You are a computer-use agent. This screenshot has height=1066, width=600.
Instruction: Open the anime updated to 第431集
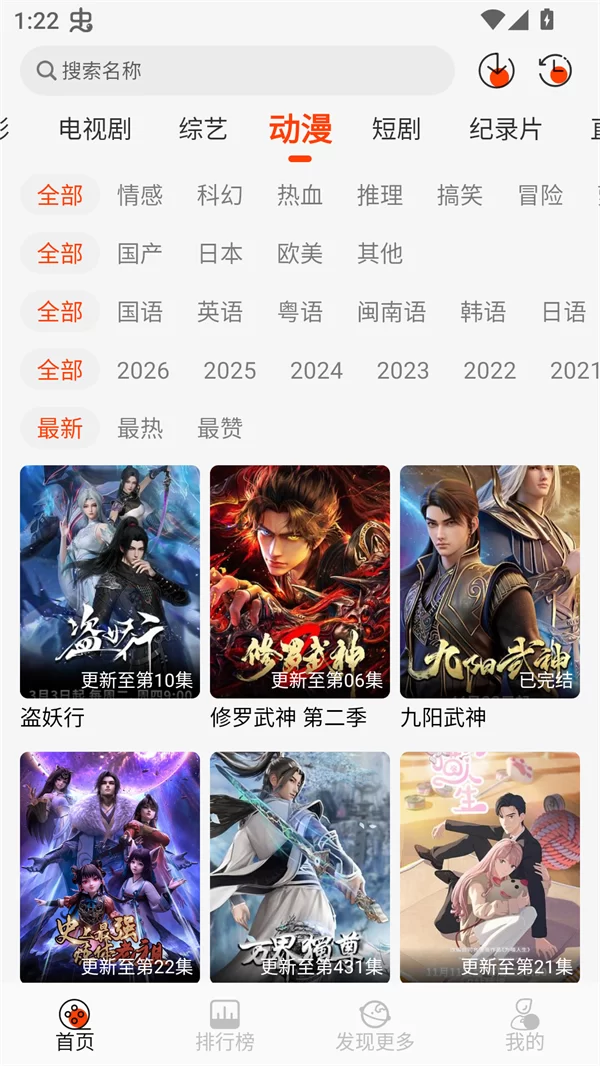point(300,866)
